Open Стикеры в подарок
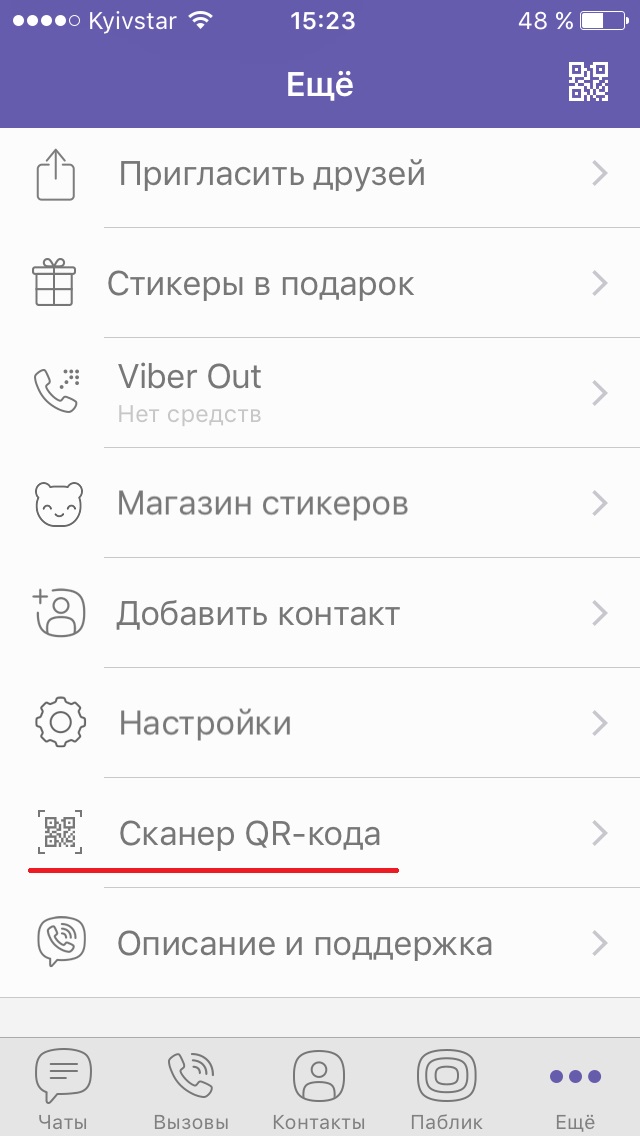This screenshot has height=1136, width=640. [x=320, y=284]
